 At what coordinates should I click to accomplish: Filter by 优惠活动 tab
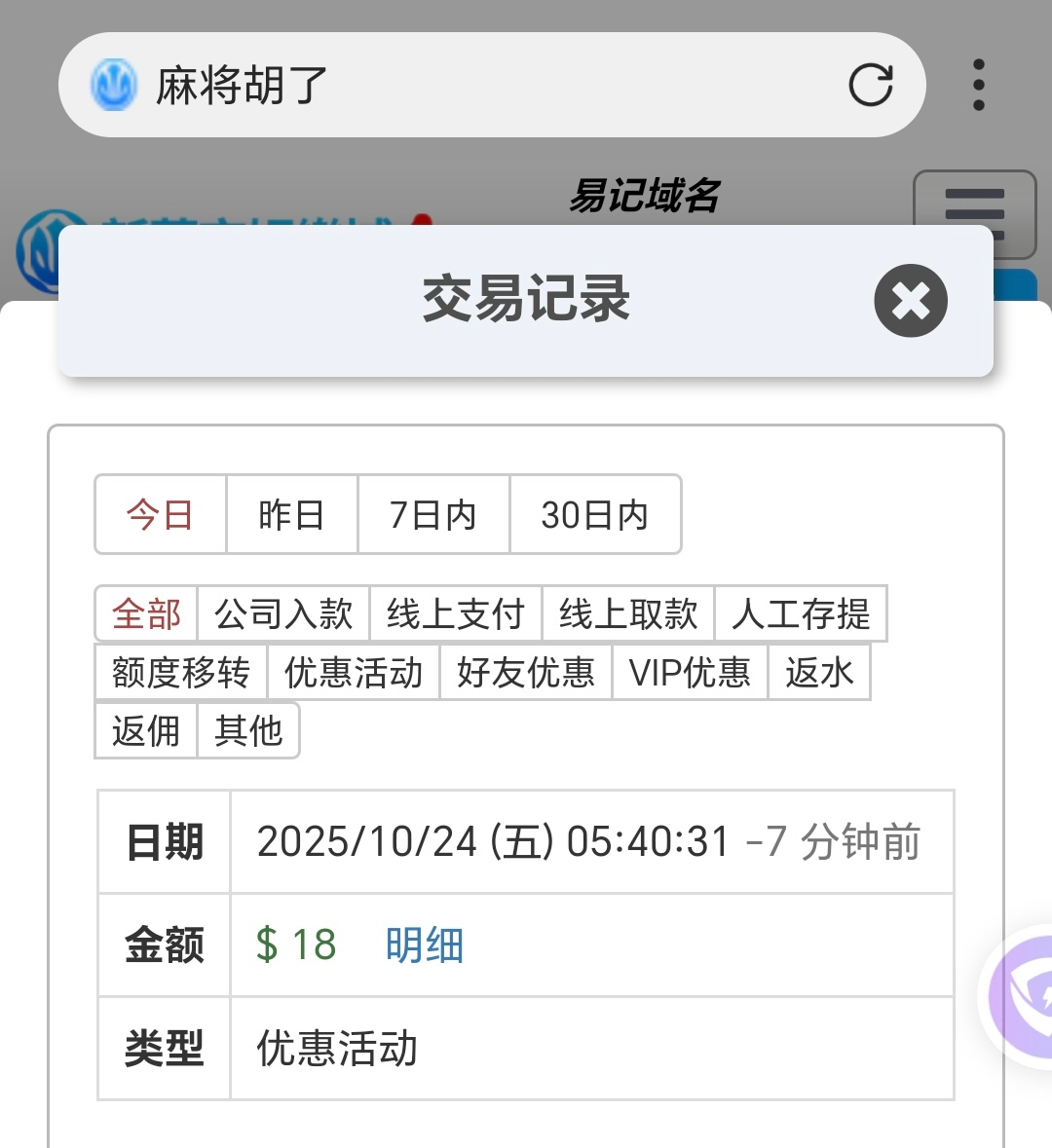click(354, 673)
